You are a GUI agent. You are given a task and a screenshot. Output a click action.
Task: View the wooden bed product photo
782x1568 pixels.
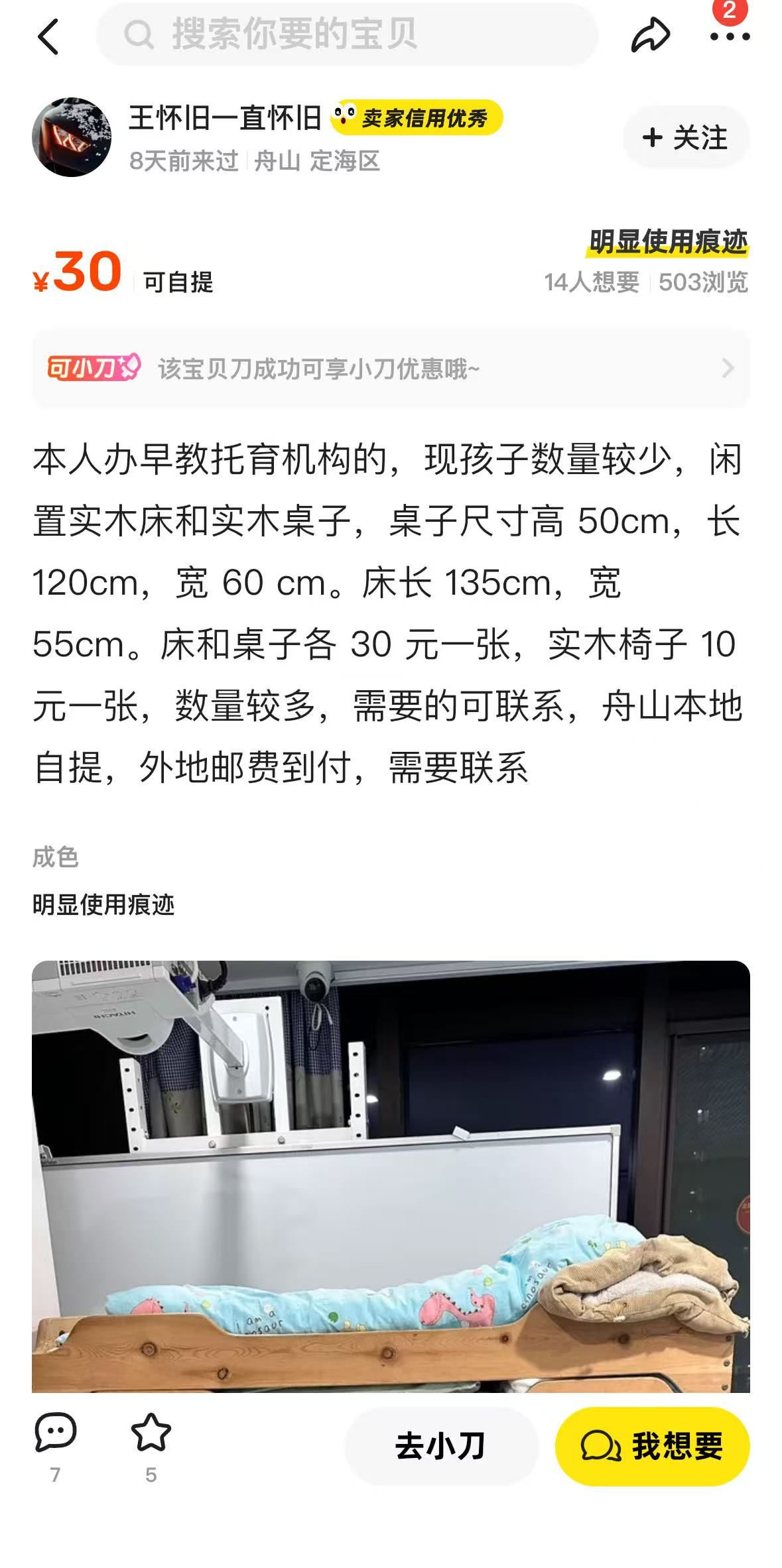pos(391,1176)
